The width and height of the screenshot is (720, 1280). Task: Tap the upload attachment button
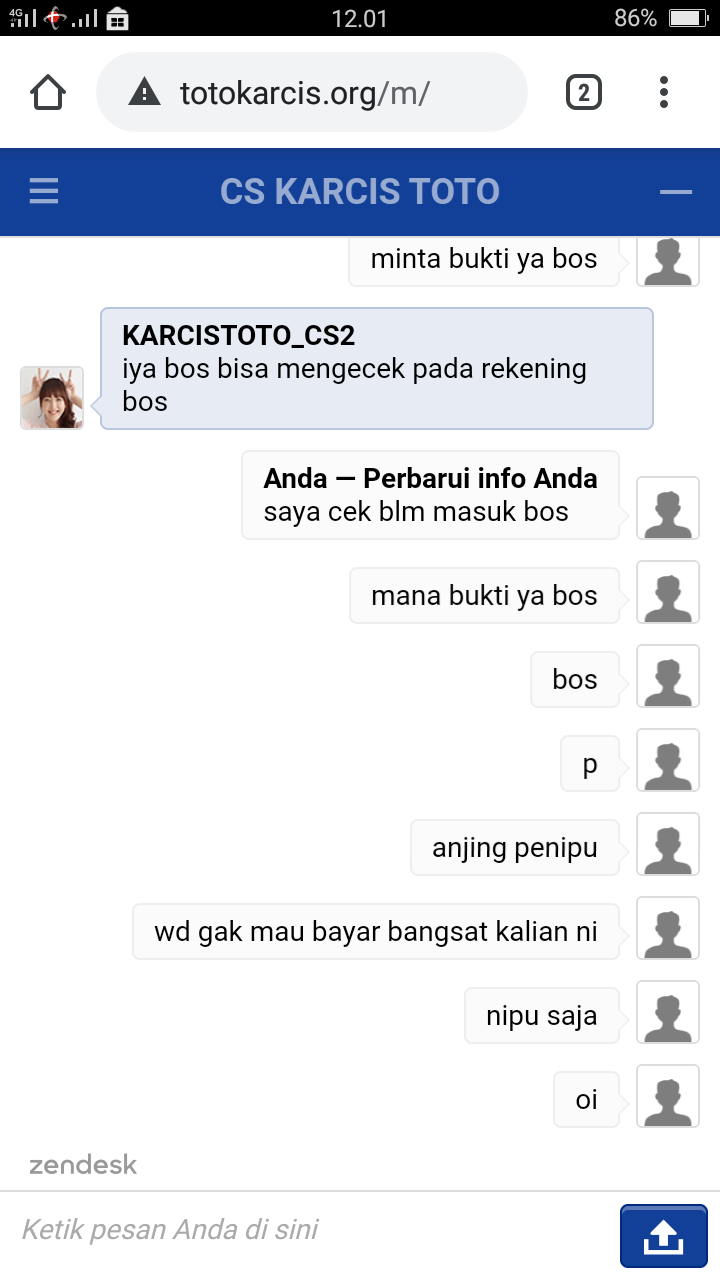(x=663, y=1237)
